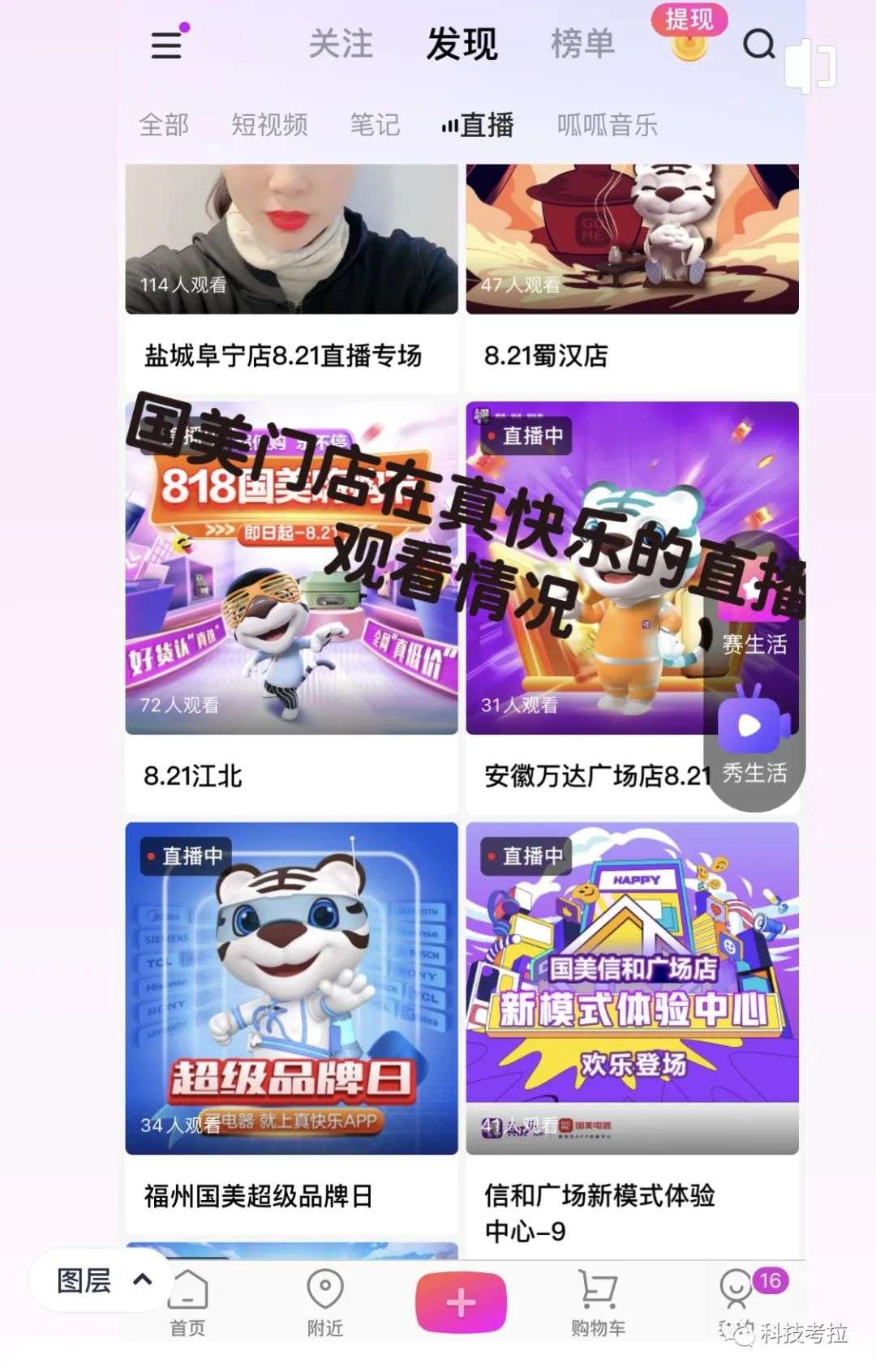876x1372 pixels.
Task: Create a new post with the plus button
Action: pos(461,1302)
